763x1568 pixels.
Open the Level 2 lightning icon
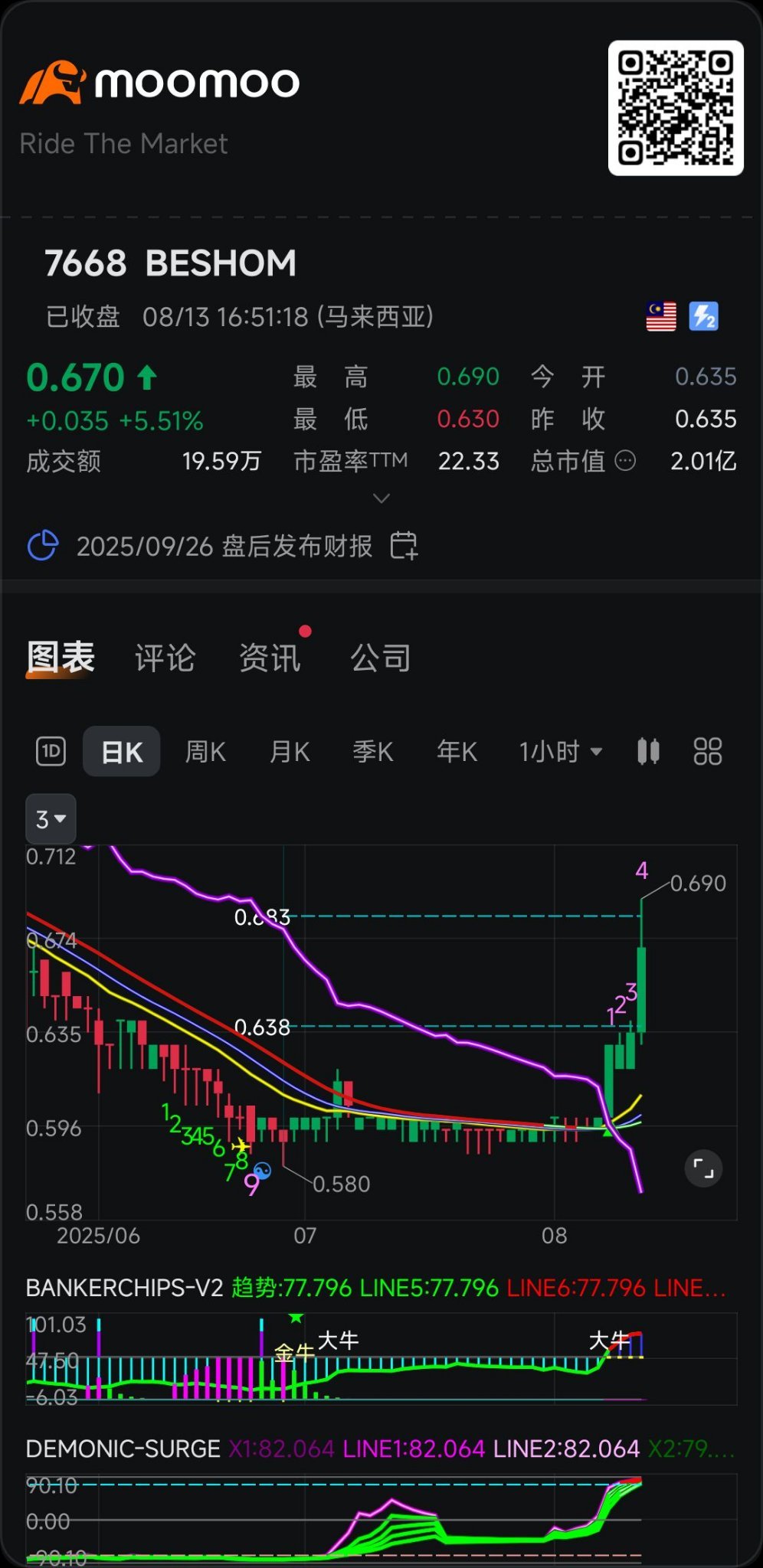(x=704, y=316)
